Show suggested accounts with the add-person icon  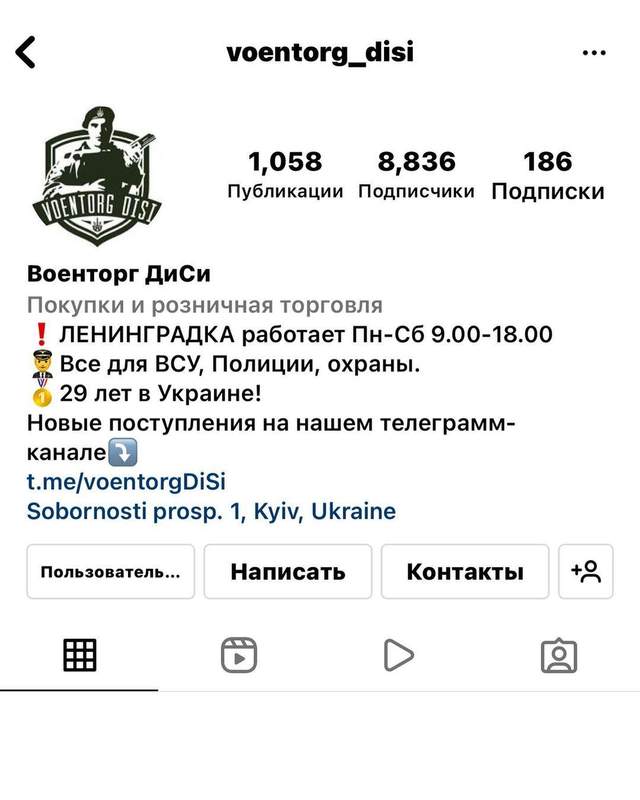[x=585, y=572]
